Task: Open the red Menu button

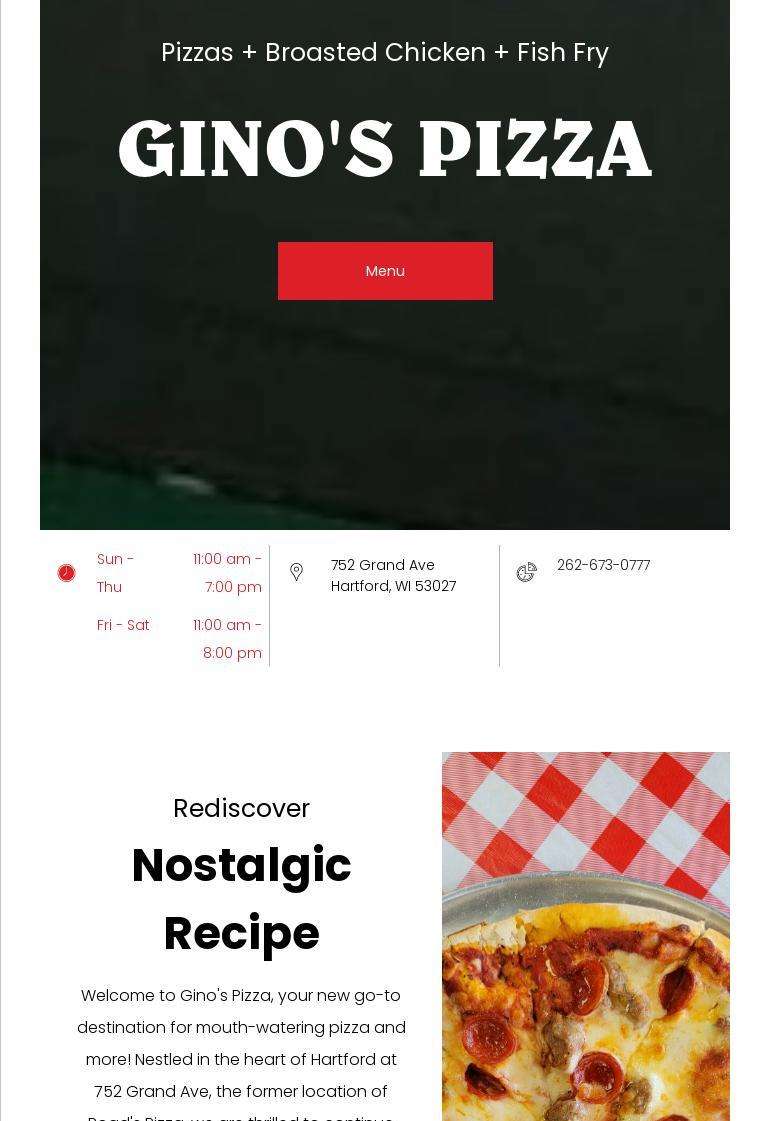Action: coord(385,271)
